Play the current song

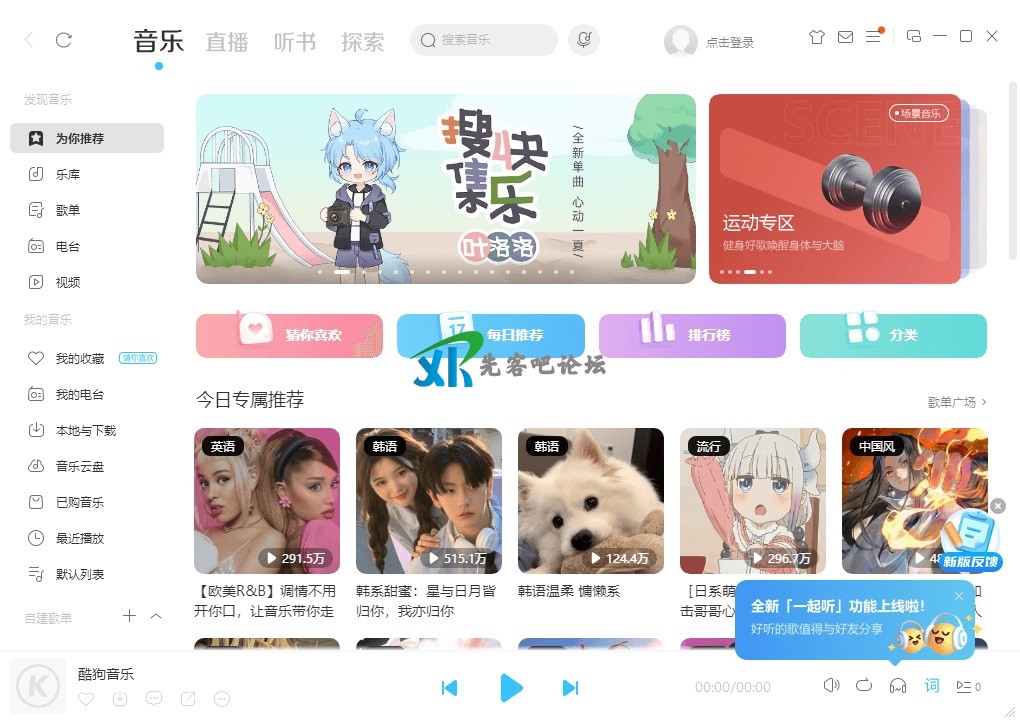coord(511,687)
